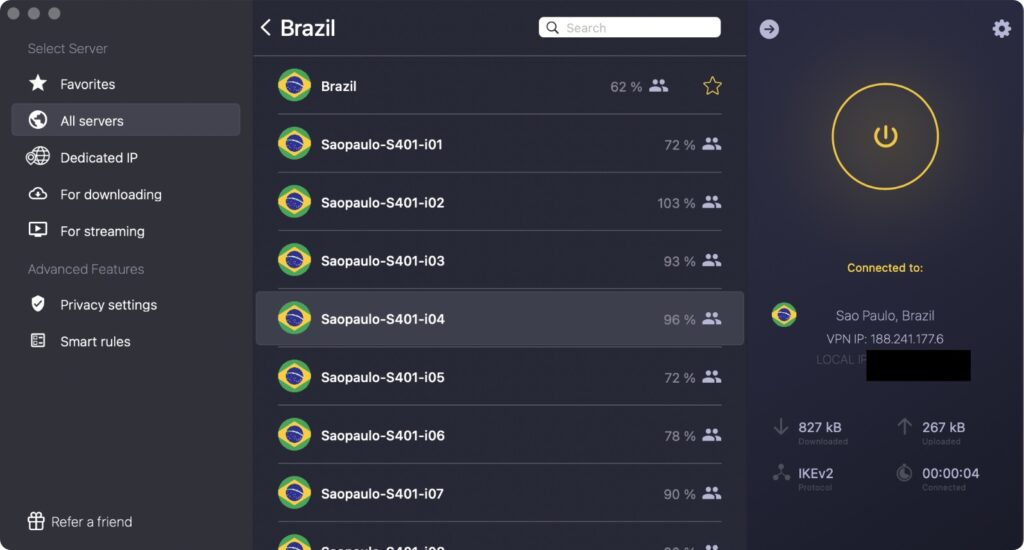Show servers For streaming
Image resolution: width=1024 pixels, height=550 pixels.
coord(102,231)
